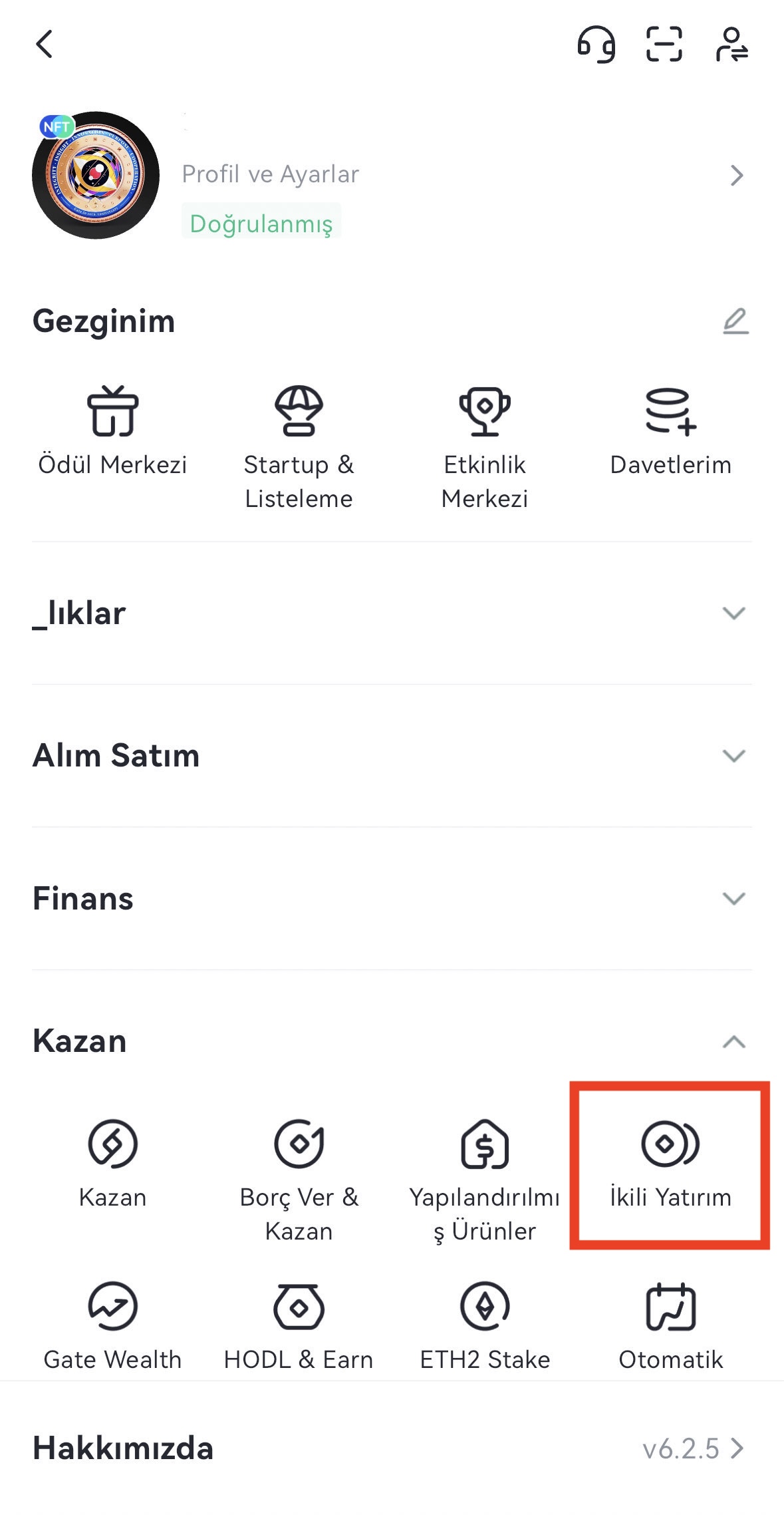
Task: Expand the Alım Satım section
Action: point(733,756)
